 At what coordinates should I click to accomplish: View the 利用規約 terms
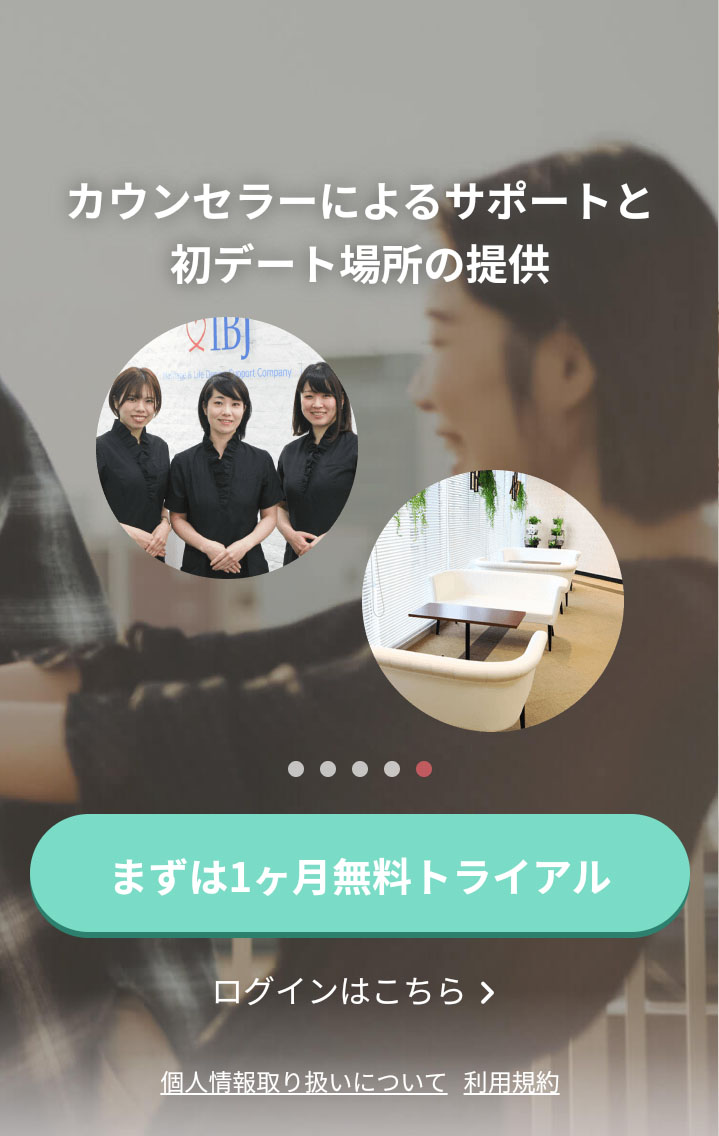tap(511, 1082)
